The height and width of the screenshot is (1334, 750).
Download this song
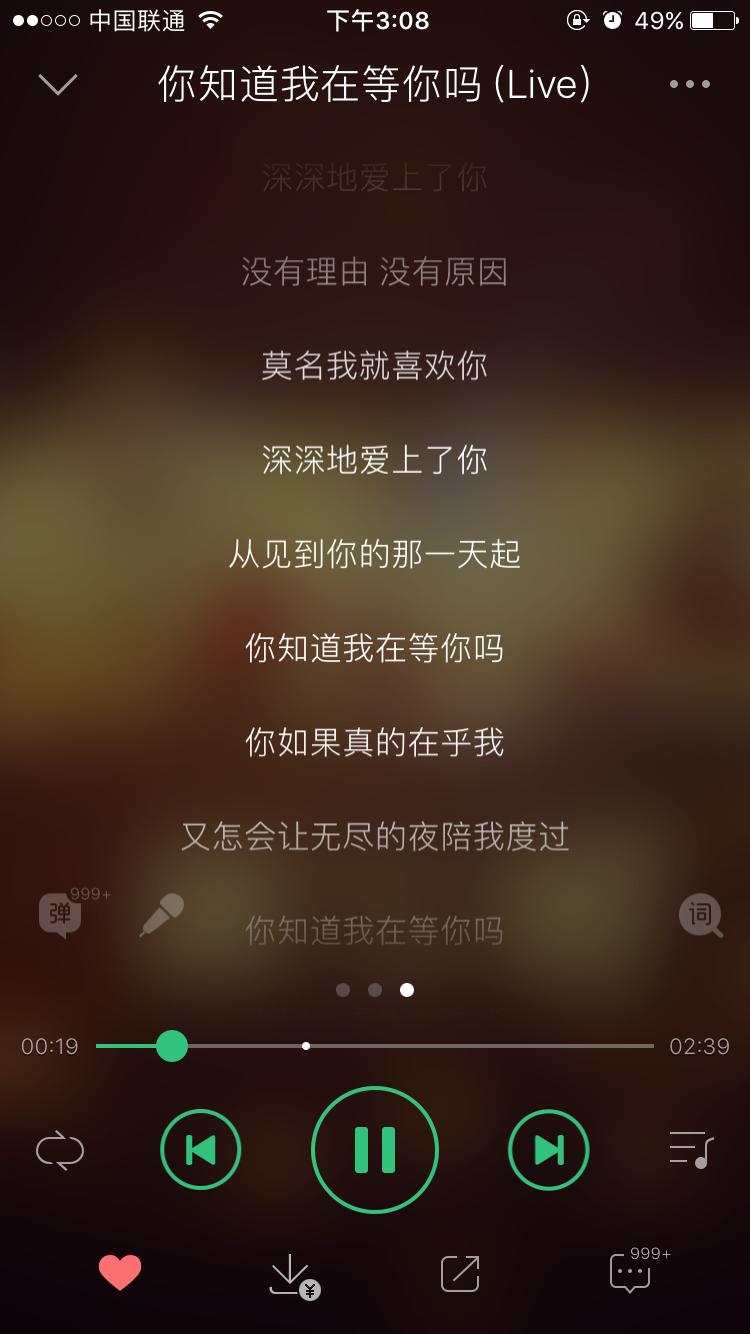[294, 1276]
